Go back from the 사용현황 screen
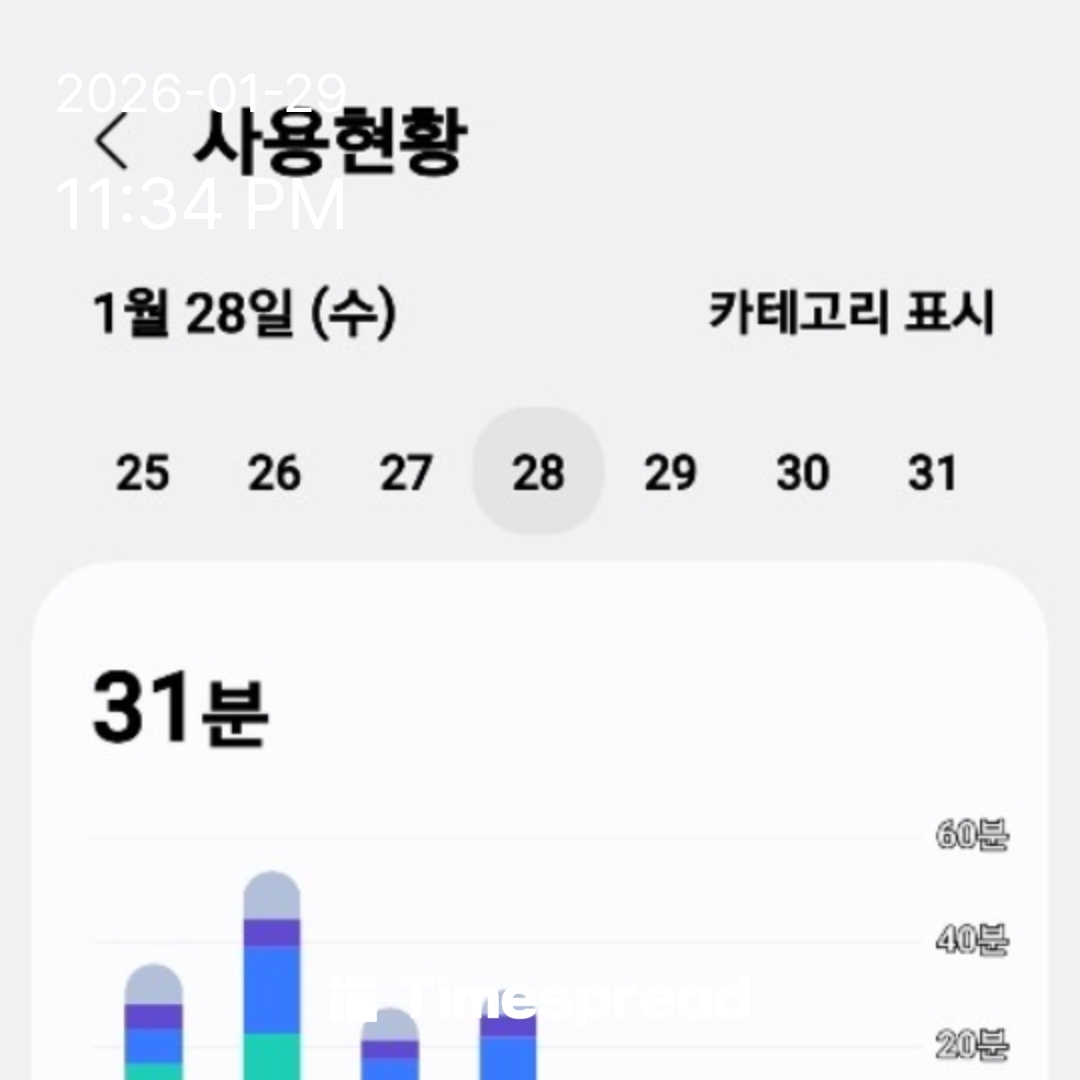Viewport: 1080px width, 1080px height. [x=112, y=142]
